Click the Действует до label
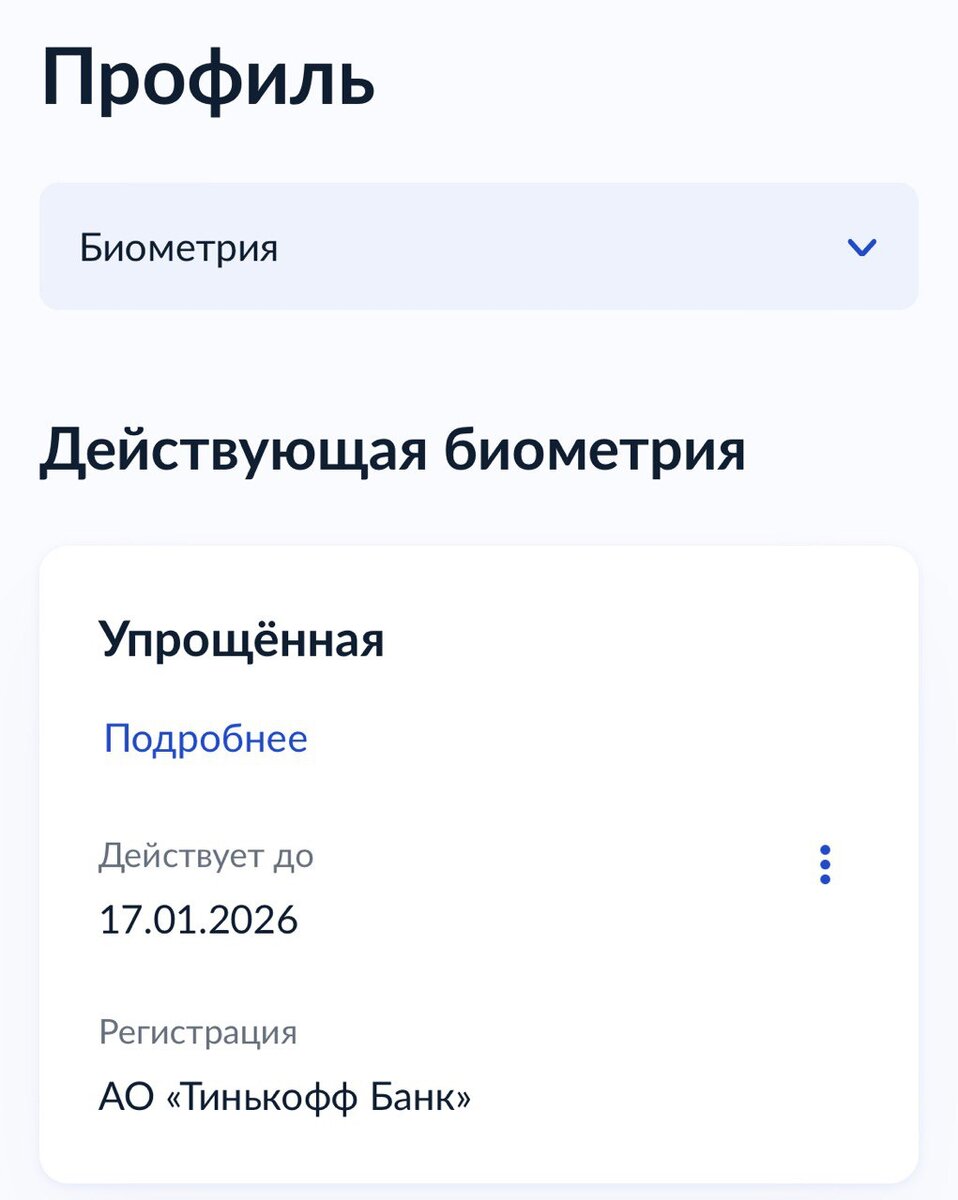 tap(206, 856)
